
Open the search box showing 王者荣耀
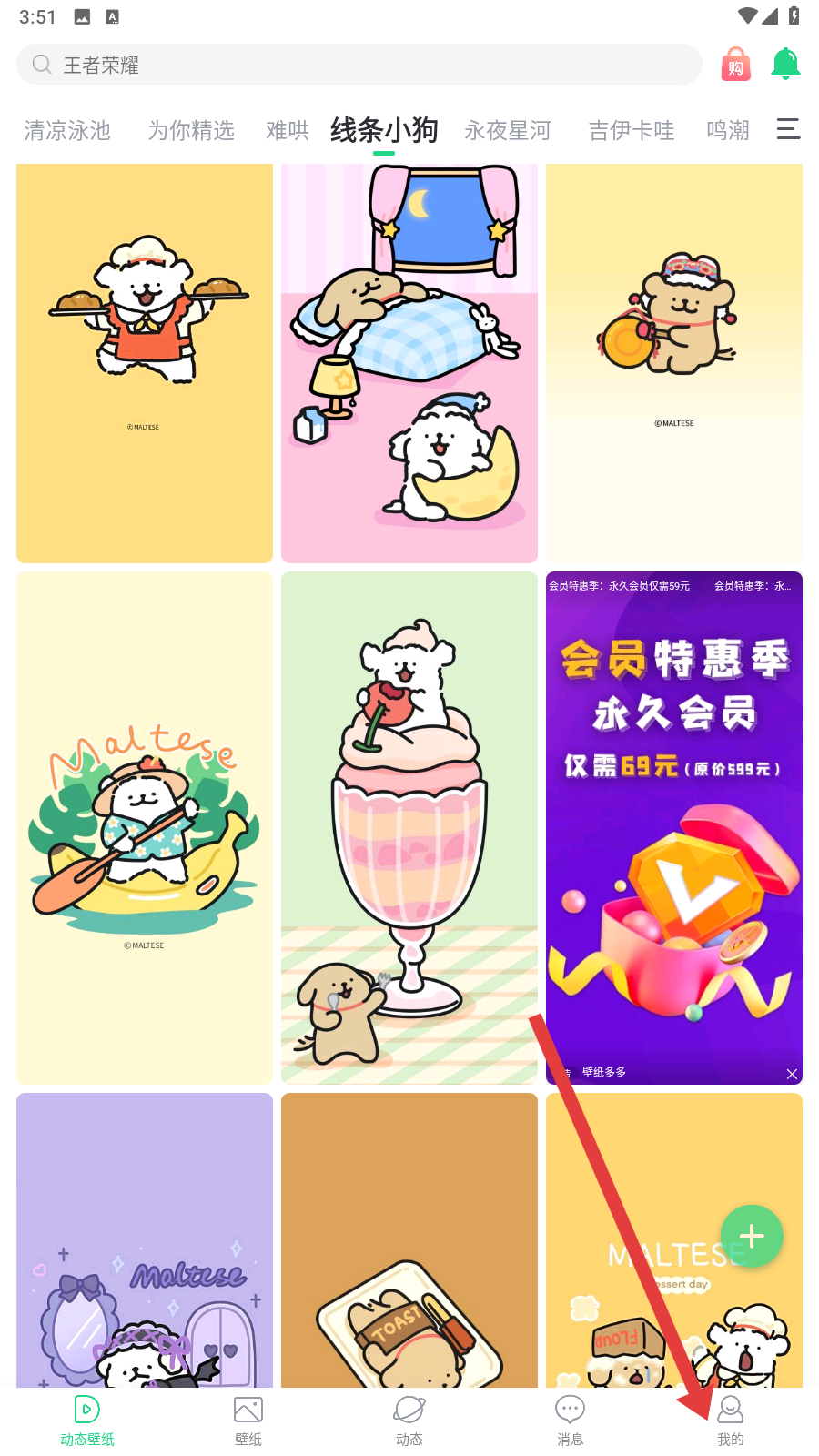(x=359, y=65)
